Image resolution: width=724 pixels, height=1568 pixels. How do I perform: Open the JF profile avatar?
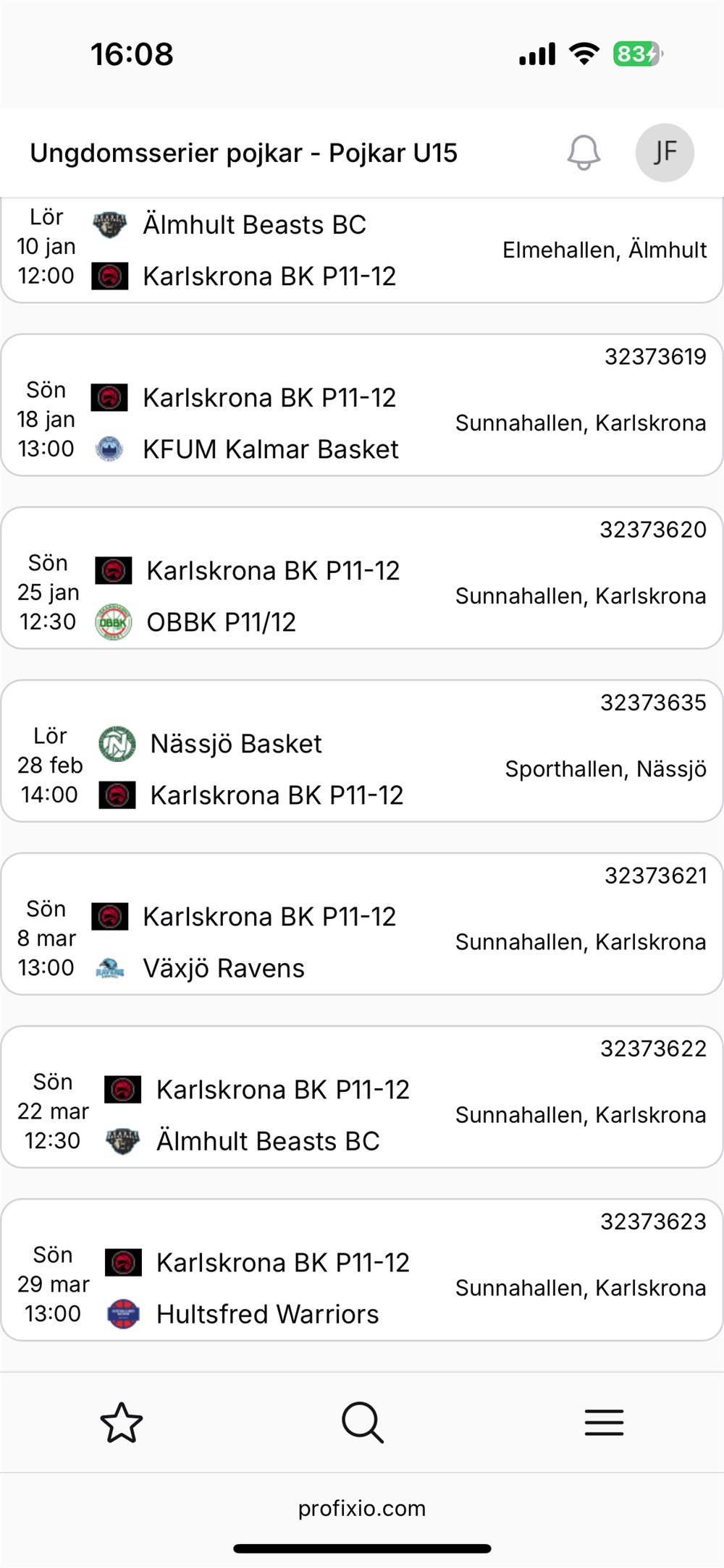click(x=665, y=153)
